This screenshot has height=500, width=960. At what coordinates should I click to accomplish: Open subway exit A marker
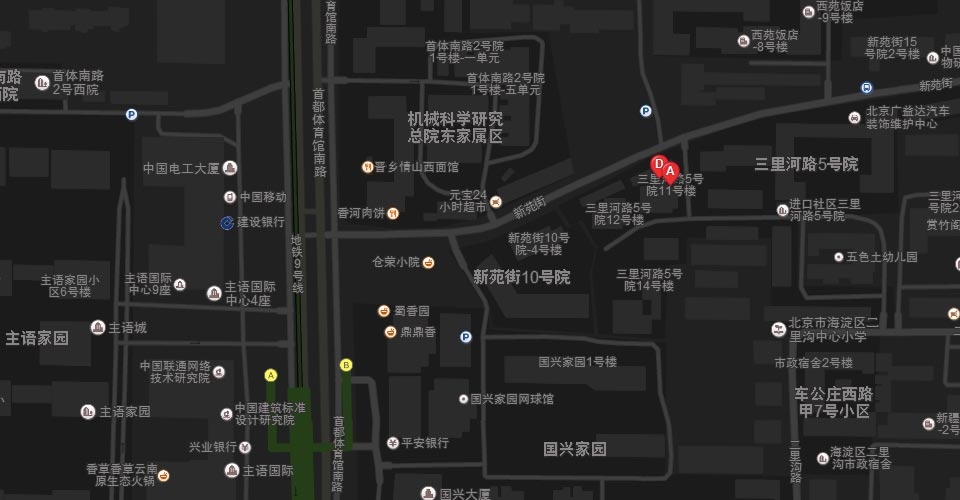click(270, 375)
